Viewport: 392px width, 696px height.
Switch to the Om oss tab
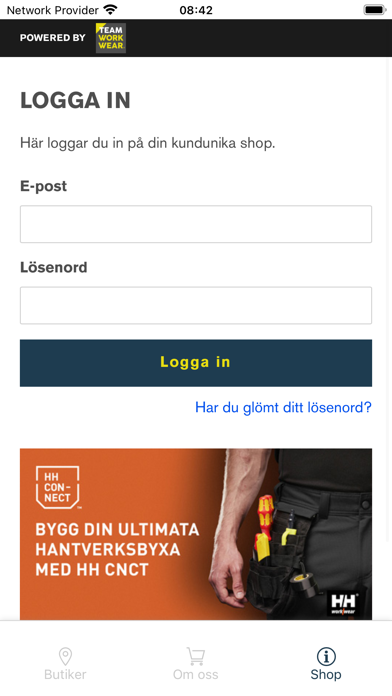coord(196,664)
